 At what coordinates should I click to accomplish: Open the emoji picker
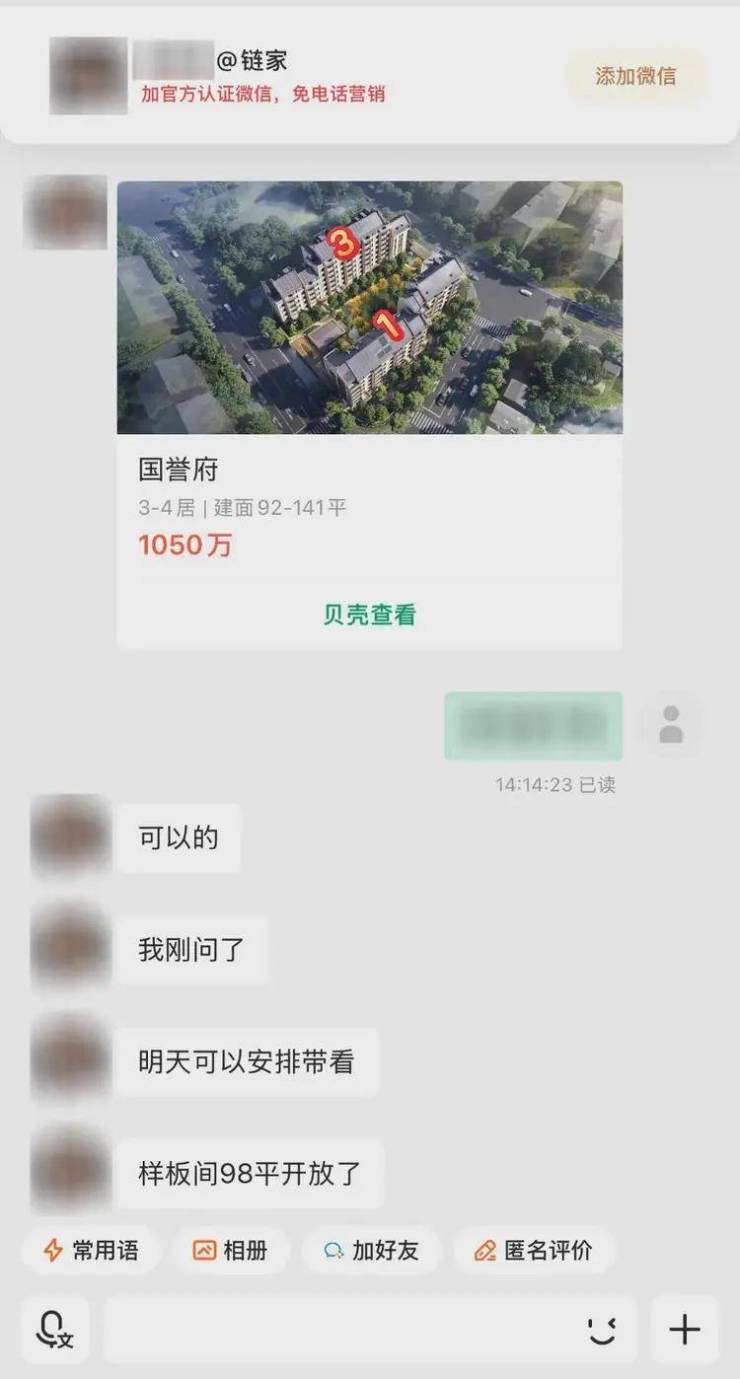[602, 1329]
